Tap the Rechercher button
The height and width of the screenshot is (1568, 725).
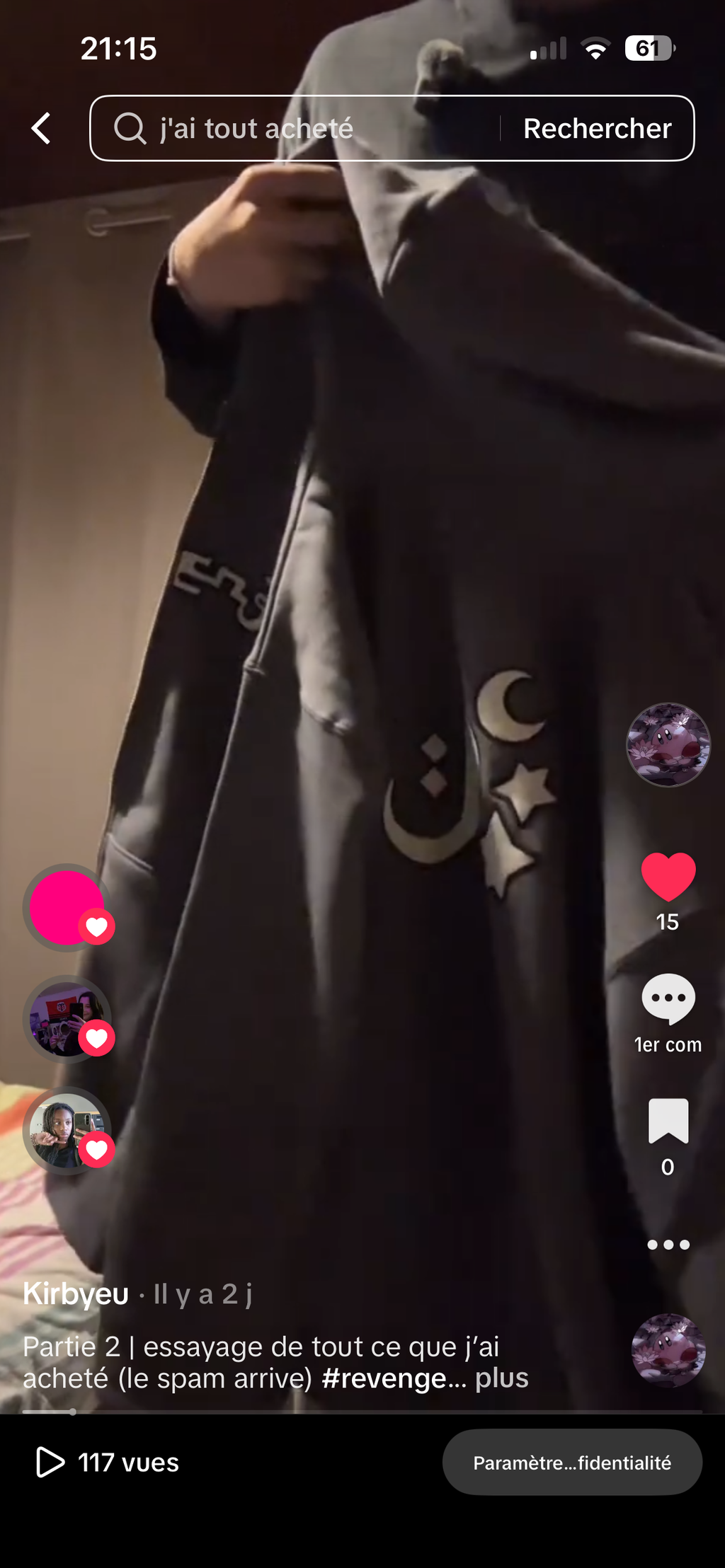pyautogui.click(x=597, y=129)
